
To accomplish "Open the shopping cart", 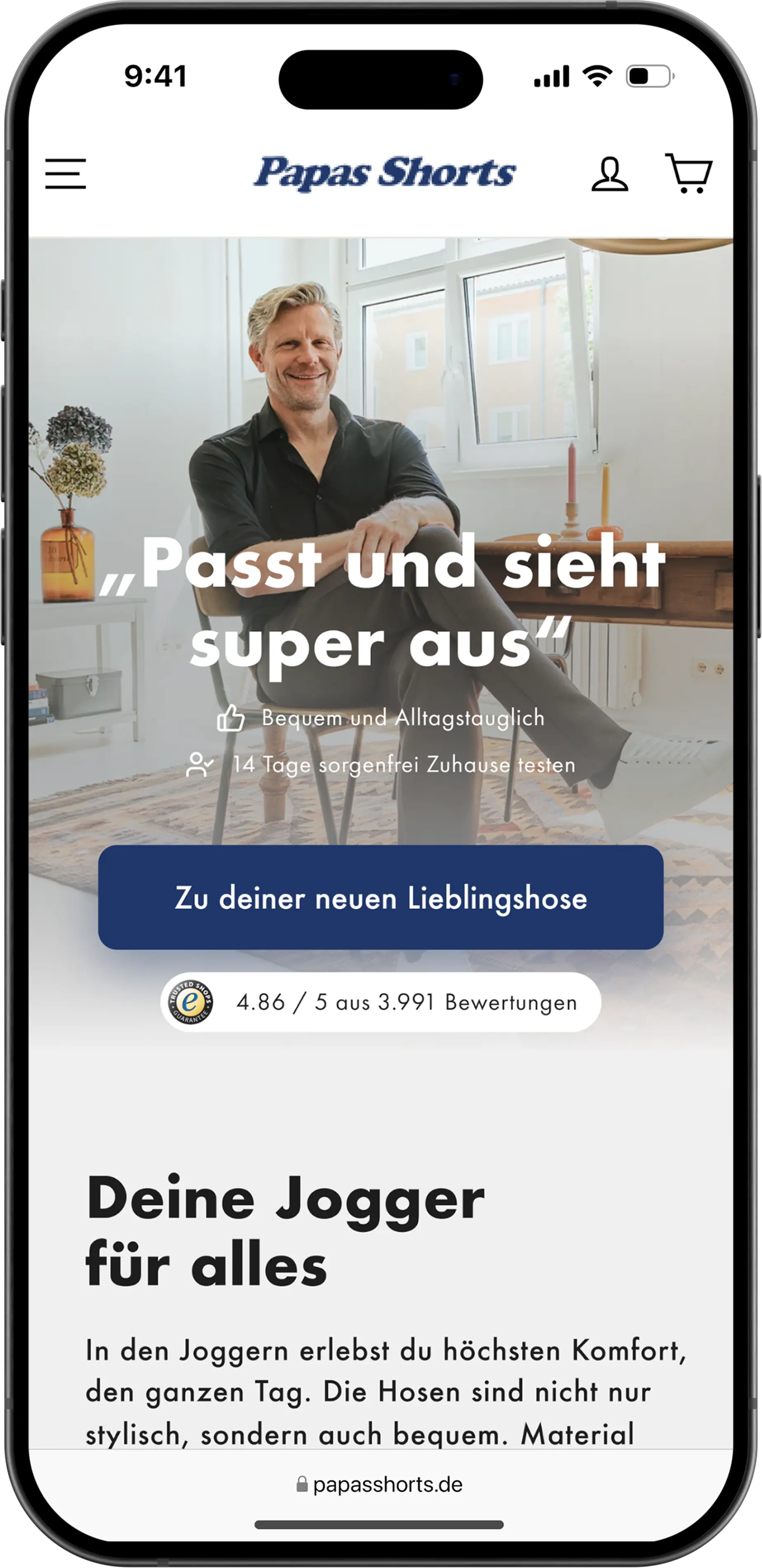I will pyautogui.click(x=688, y=174).
